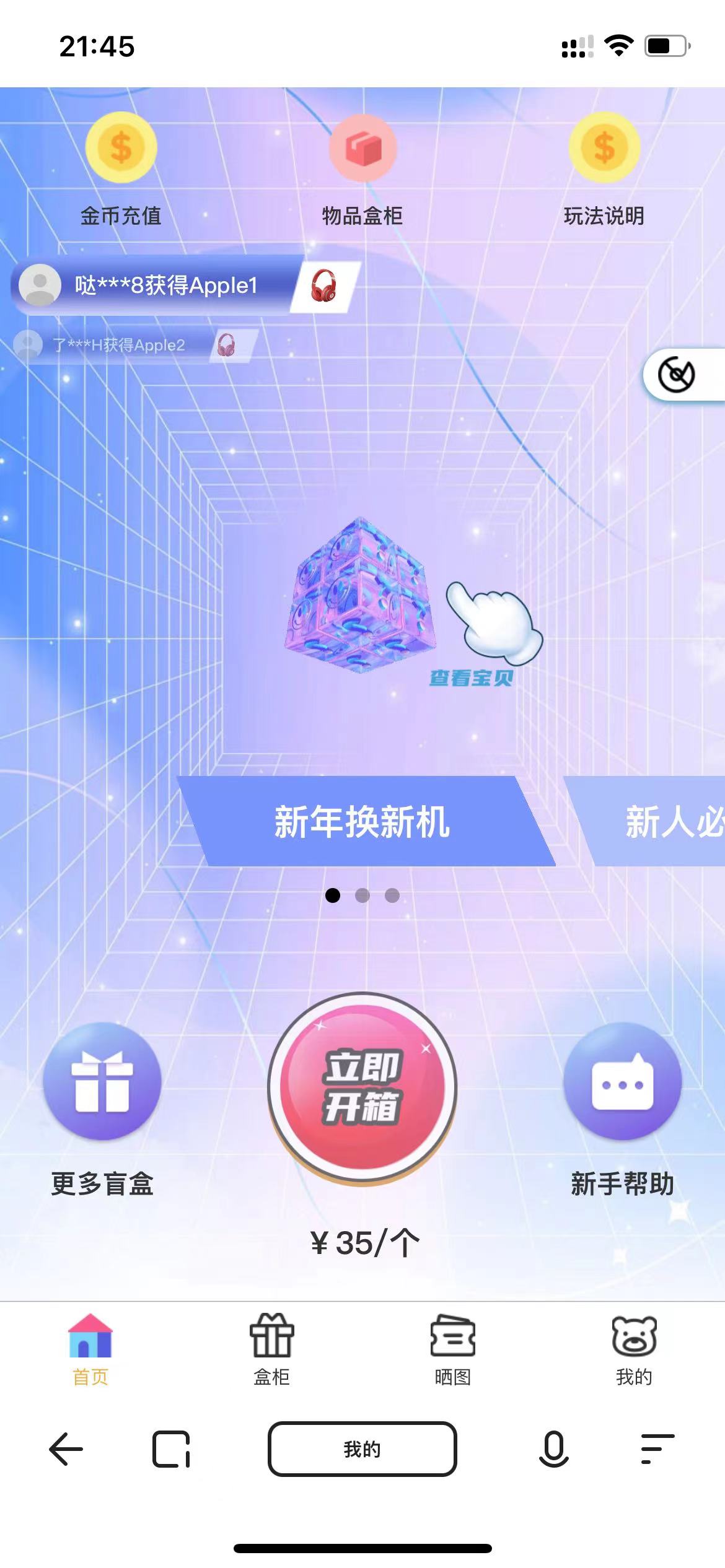
Task: Start voice input with the microphone
Action: [553, 1449]
